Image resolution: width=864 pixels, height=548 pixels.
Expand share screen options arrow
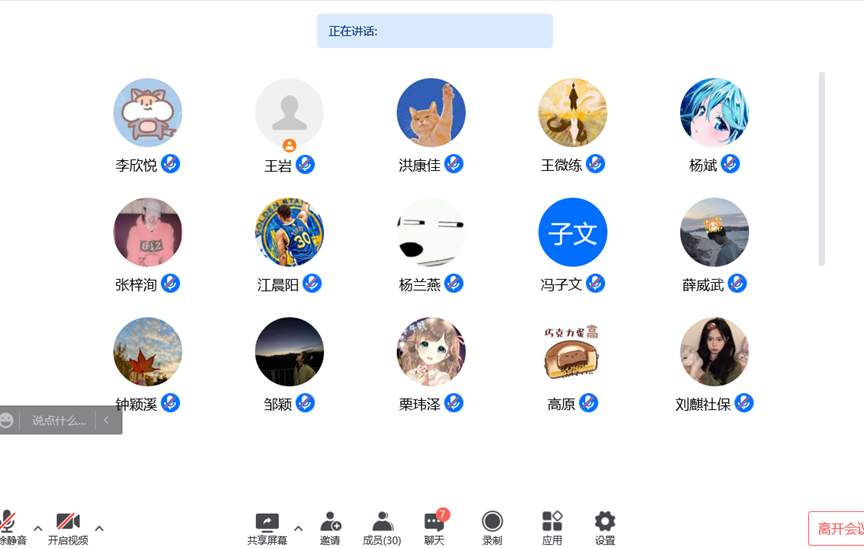tap(298, 528)
